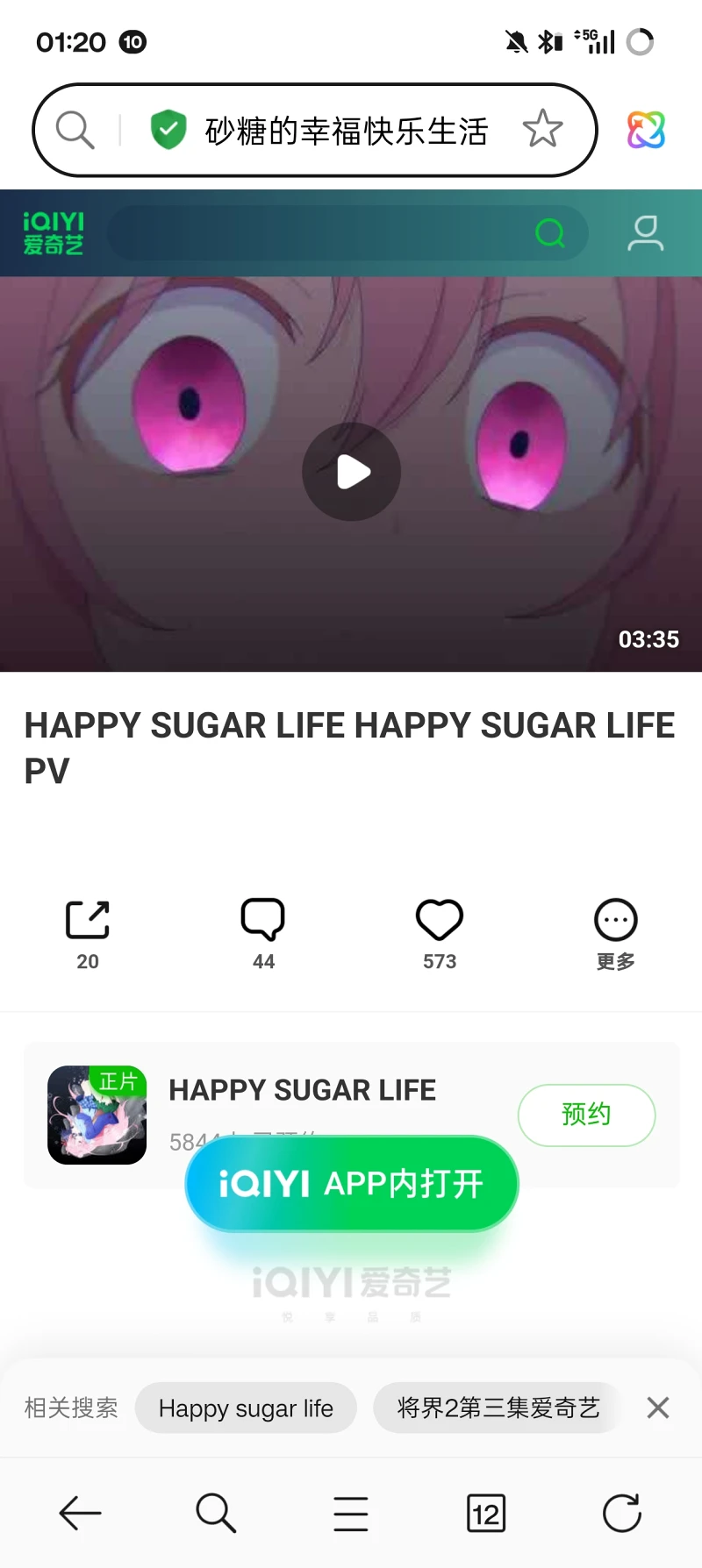
Task: Select the Happy sugar life search chip
Action: 246,1408
